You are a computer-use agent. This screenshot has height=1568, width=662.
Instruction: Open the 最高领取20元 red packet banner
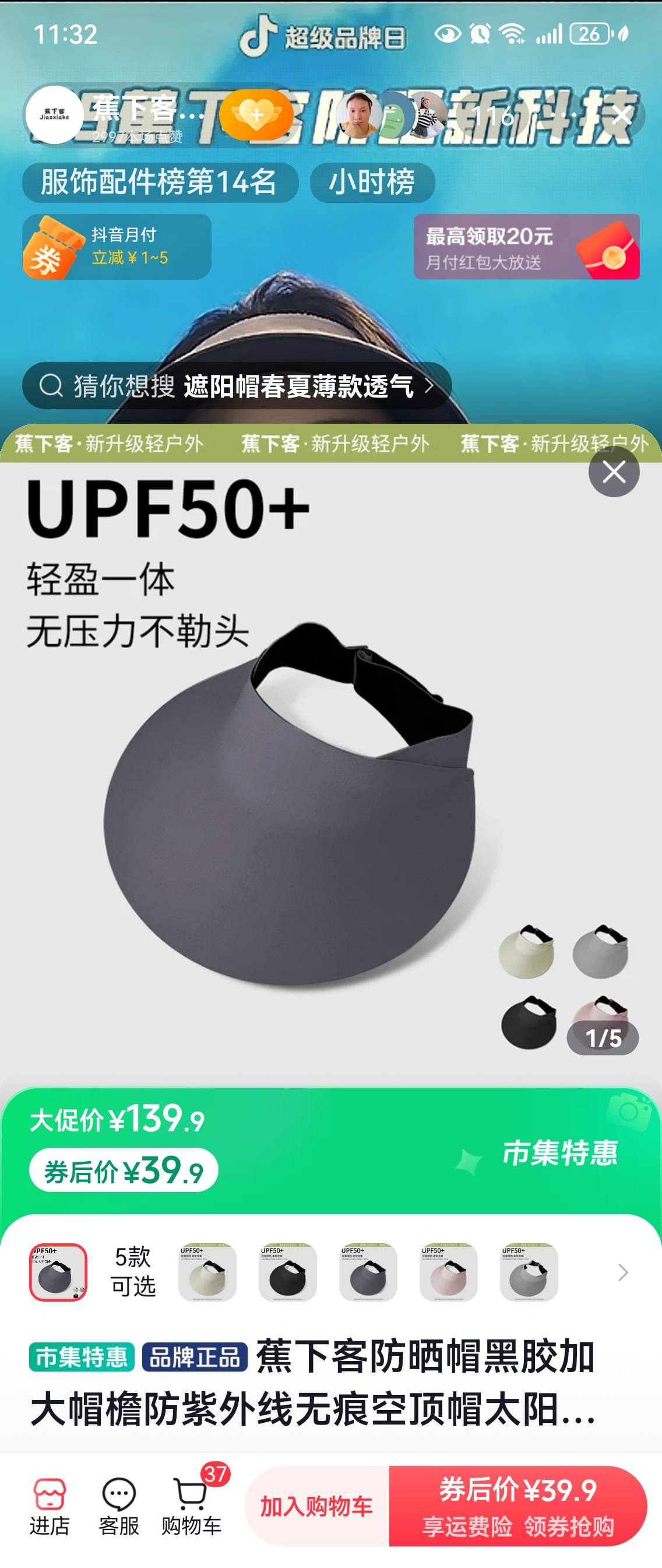click(526, 247)
